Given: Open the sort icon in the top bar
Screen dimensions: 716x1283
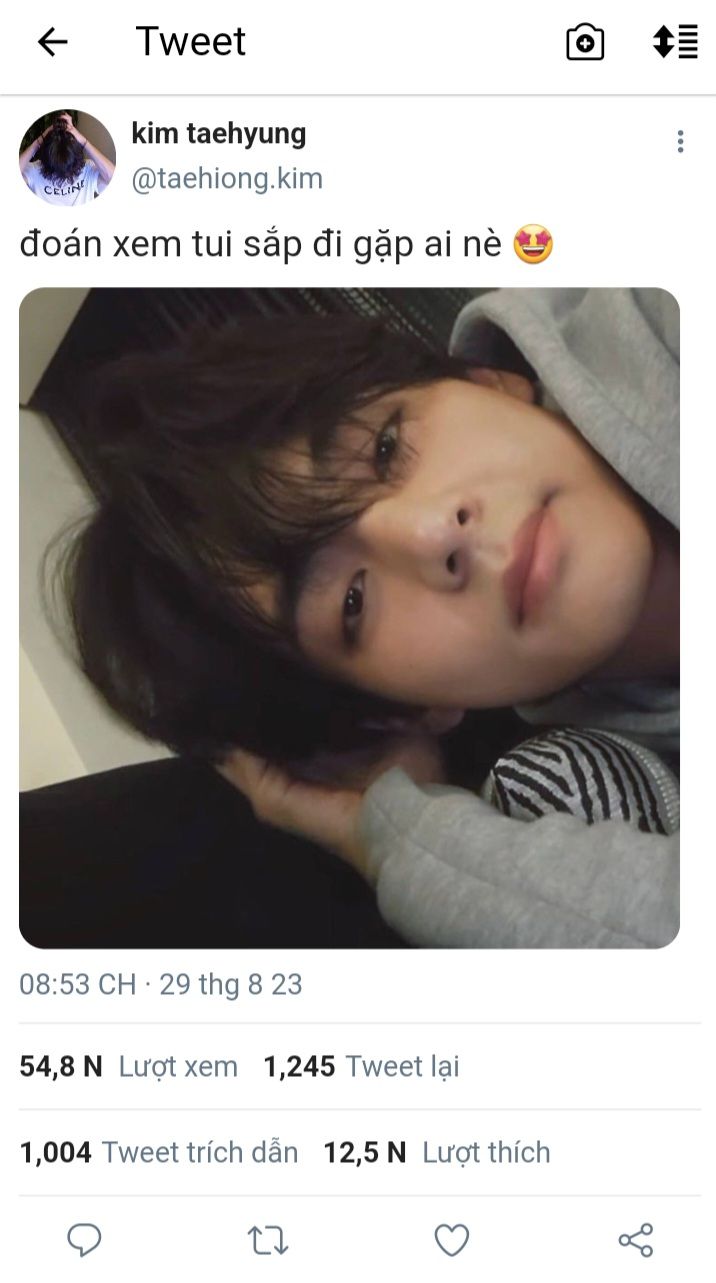Looking at the screenshot, I should (675, 42).
